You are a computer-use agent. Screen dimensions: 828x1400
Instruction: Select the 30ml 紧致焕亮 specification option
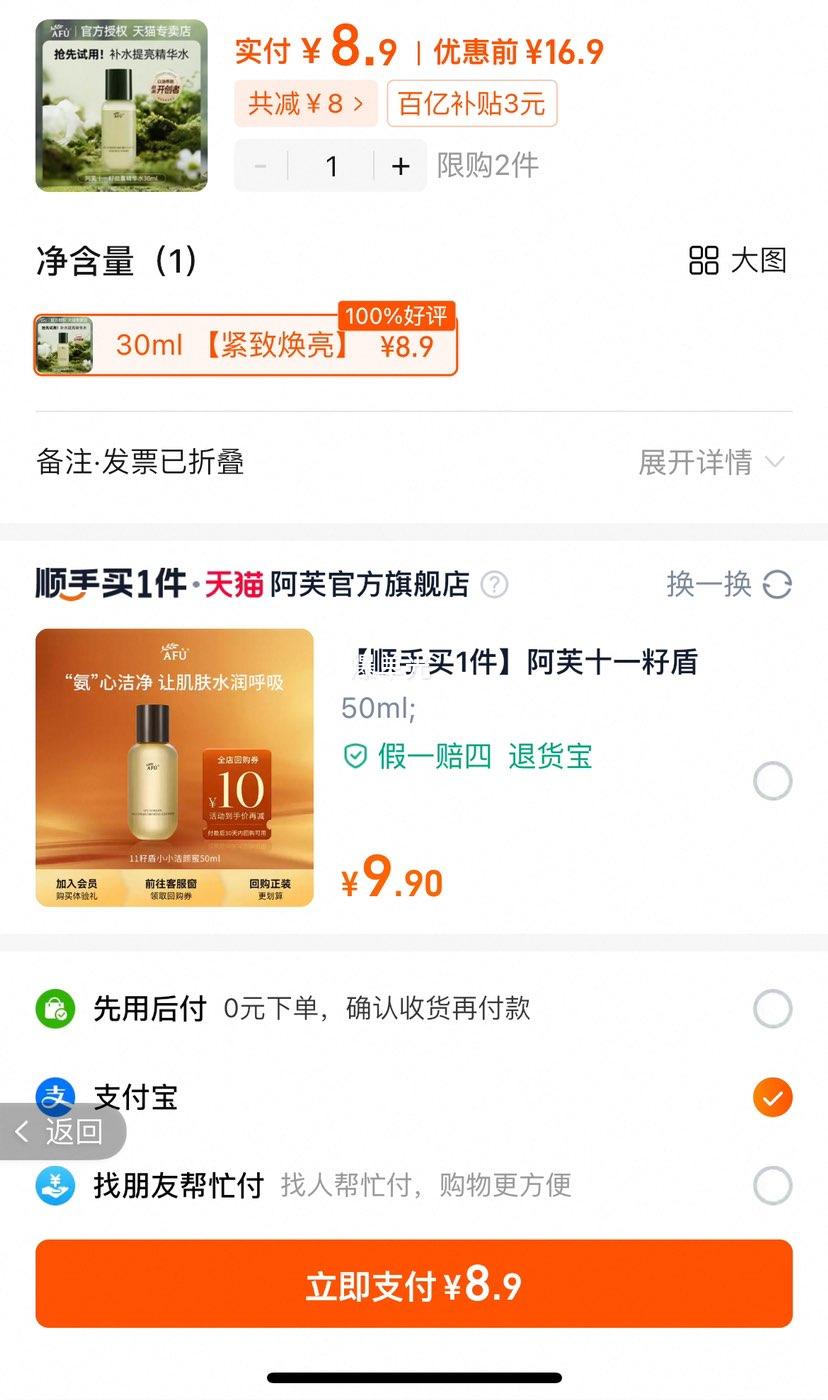tap(245, 345)
